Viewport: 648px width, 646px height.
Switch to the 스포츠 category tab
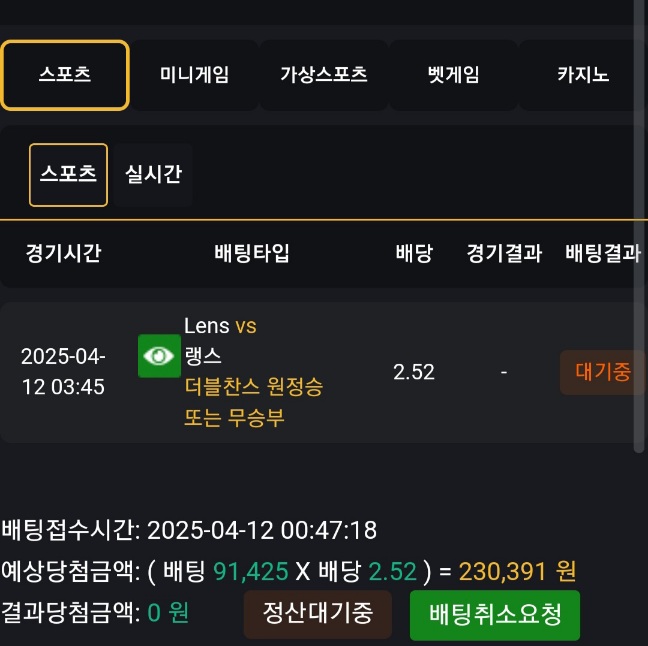pos(65,75)
